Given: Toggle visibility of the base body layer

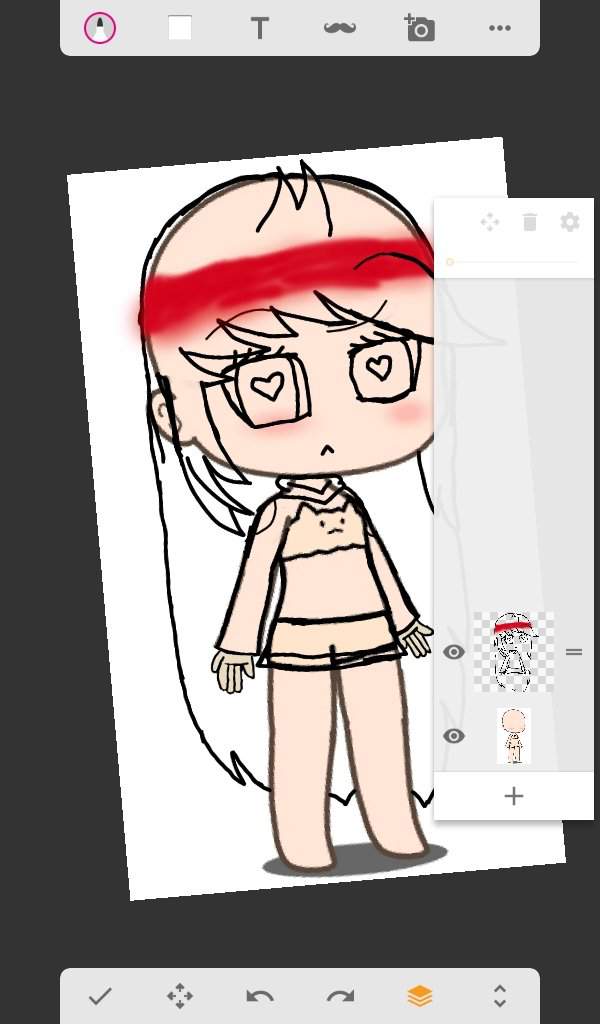Looking at the screenshot, I should pos(454,736).
